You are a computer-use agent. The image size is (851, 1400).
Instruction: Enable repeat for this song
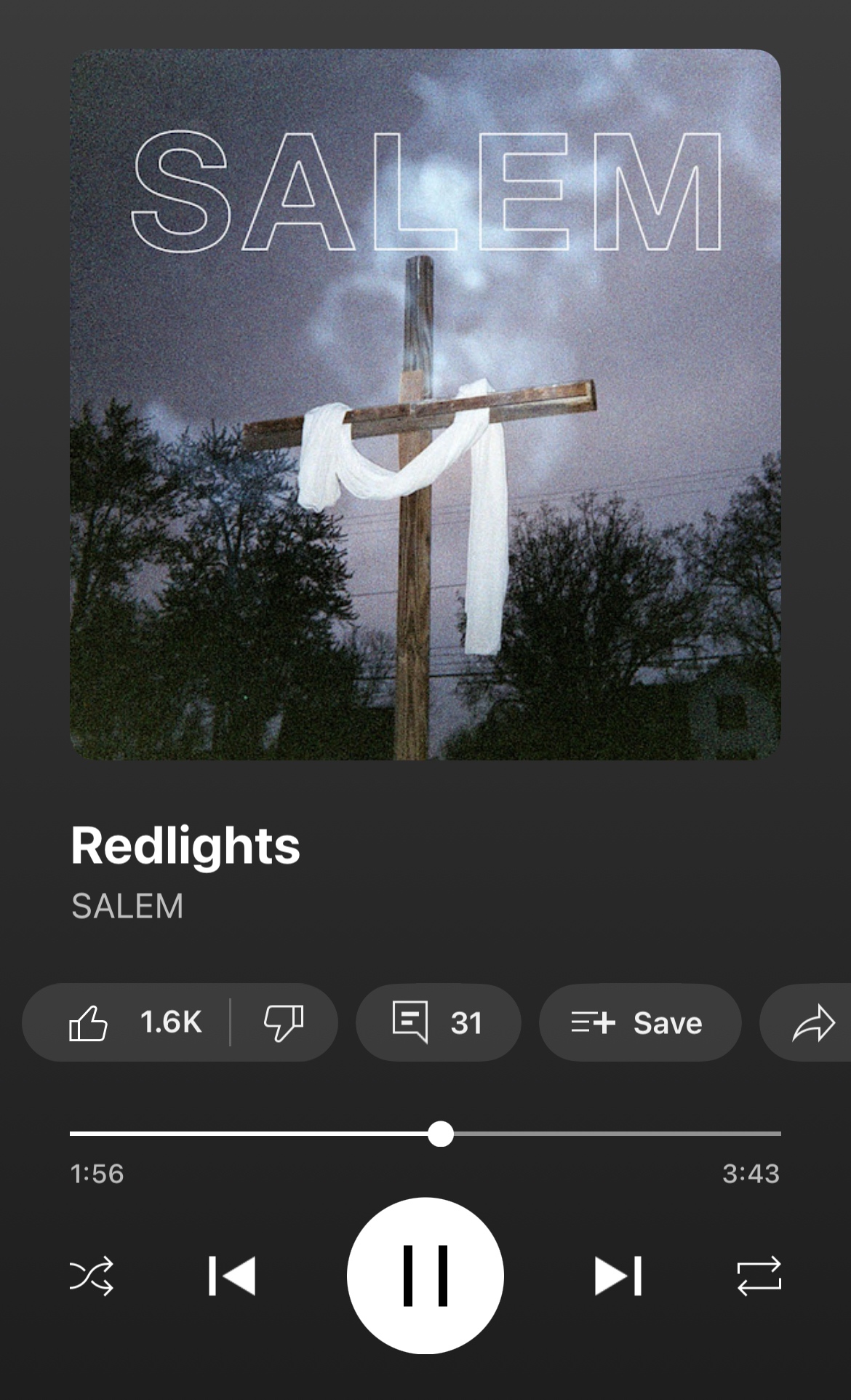759,1276
